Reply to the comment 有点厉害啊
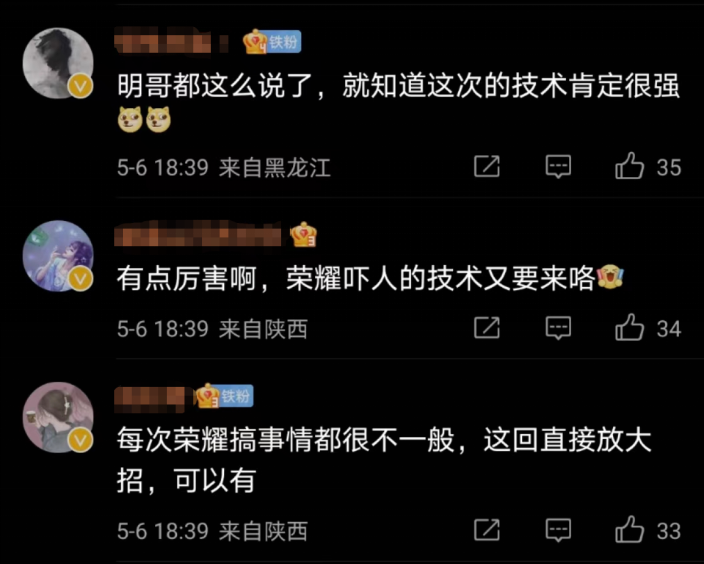Screen dimensions: 704x564 (x=558, y=328)
